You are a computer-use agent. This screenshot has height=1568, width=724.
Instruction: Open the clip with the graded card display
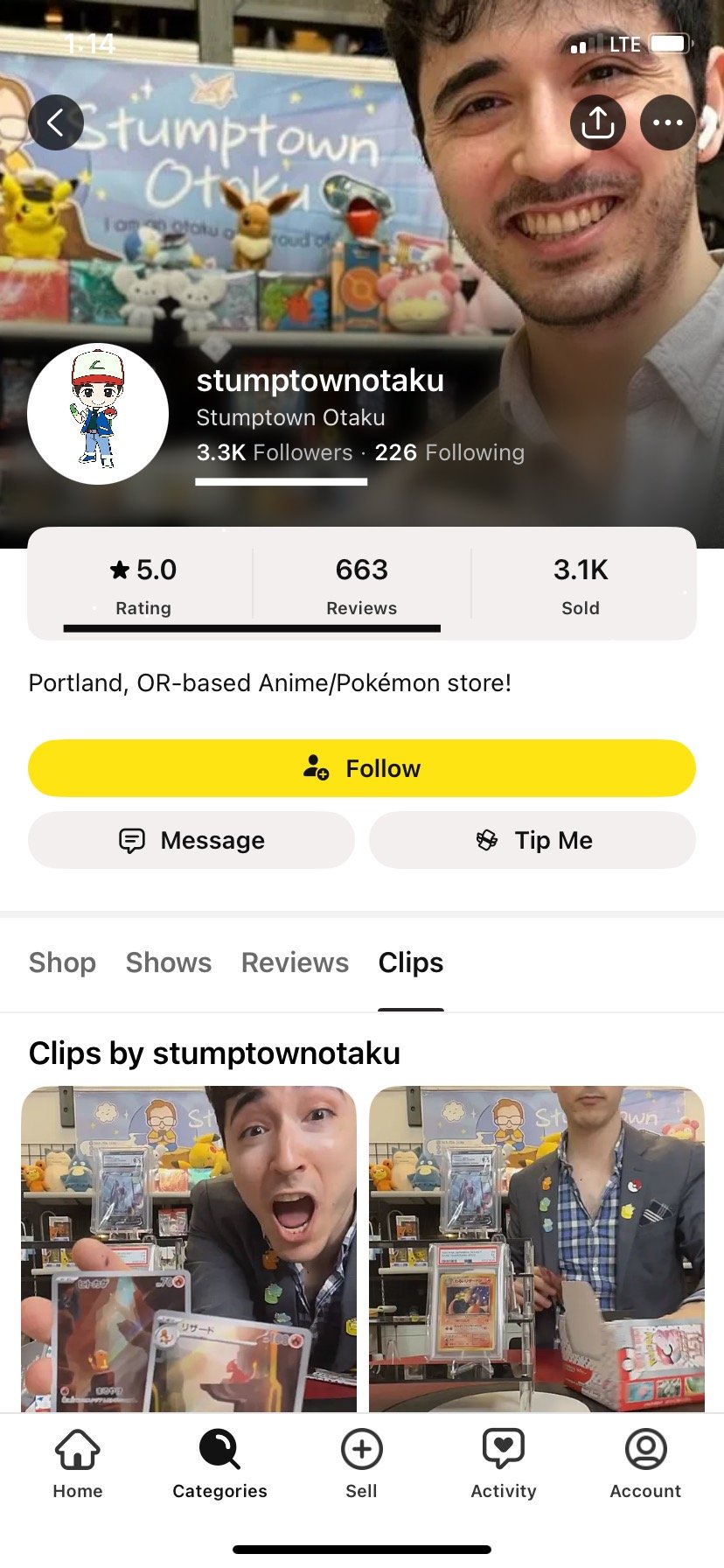[537, 1248]
